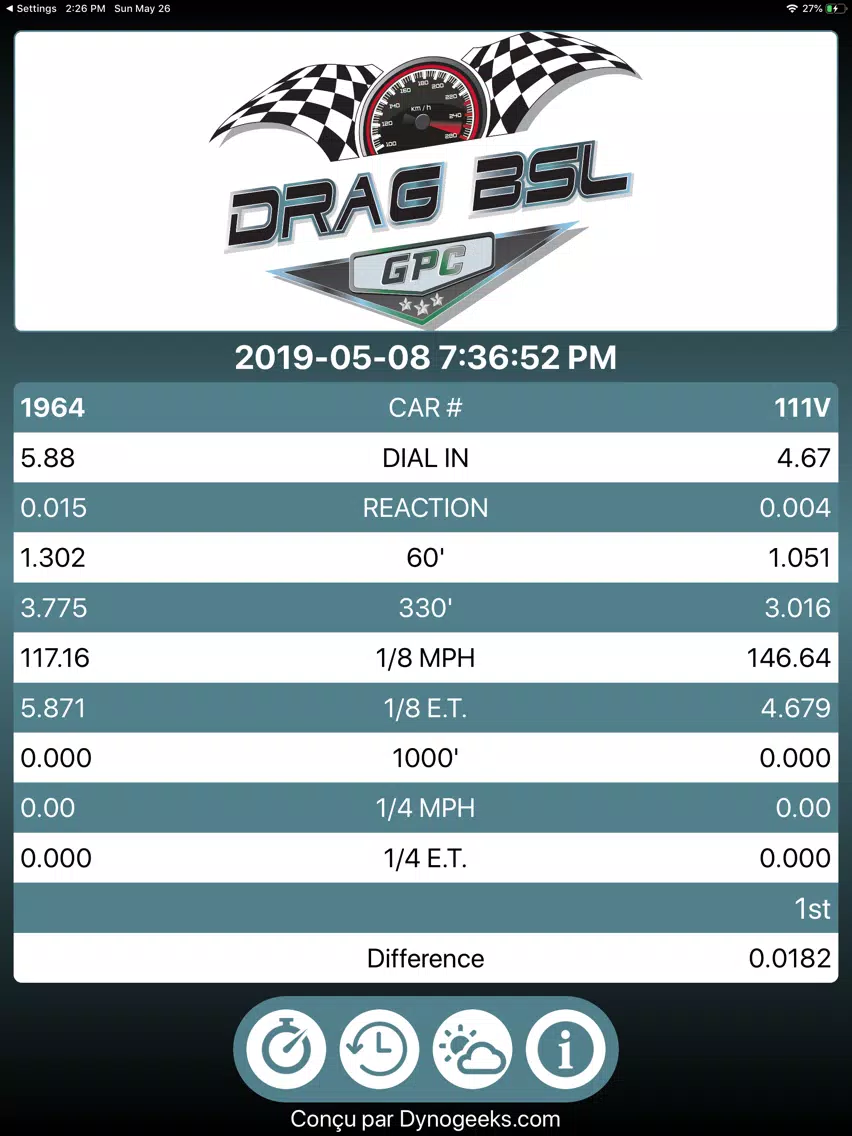Open the run history clock icon
852x1136 pixels.
379,1048
